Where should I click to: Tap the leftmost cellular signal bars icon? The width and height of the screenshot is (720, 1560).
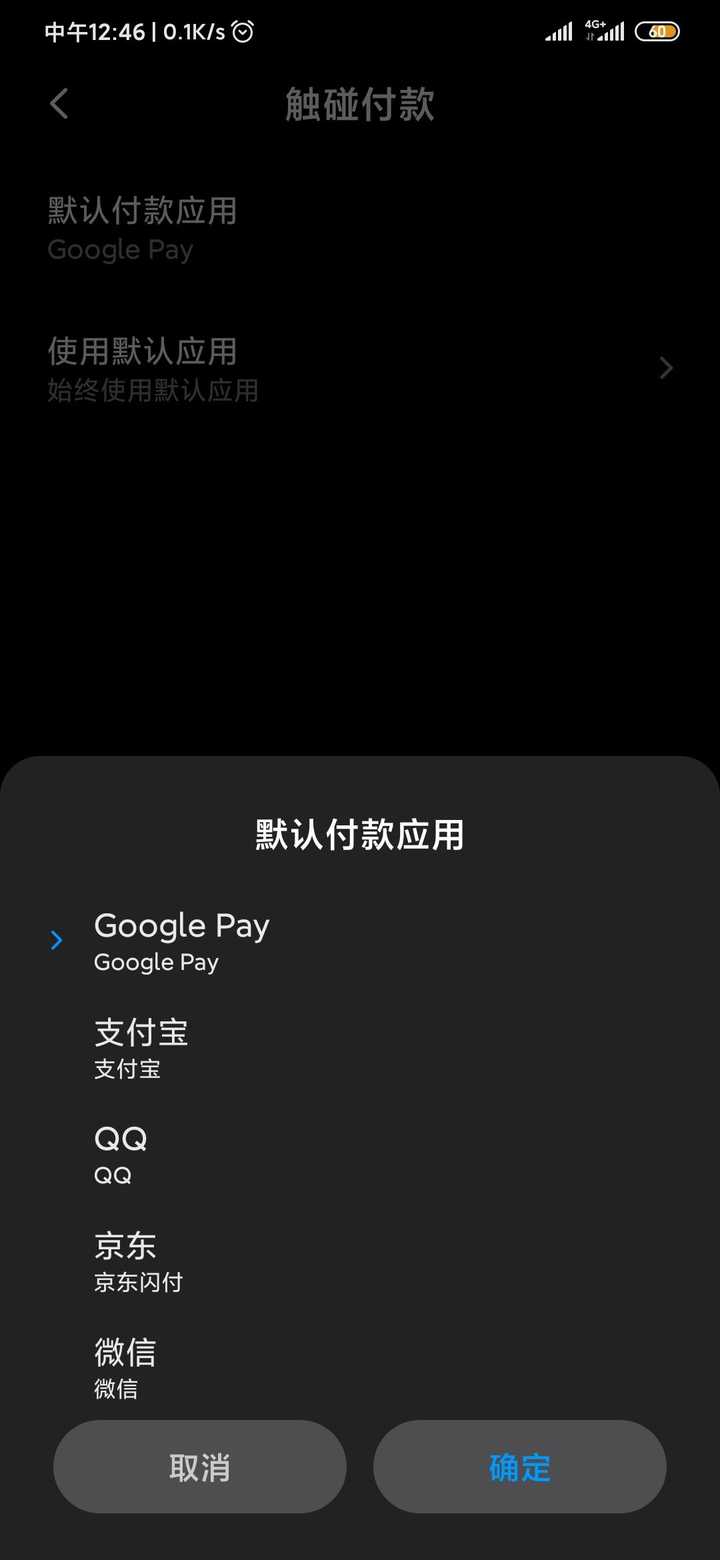point(557,31)
